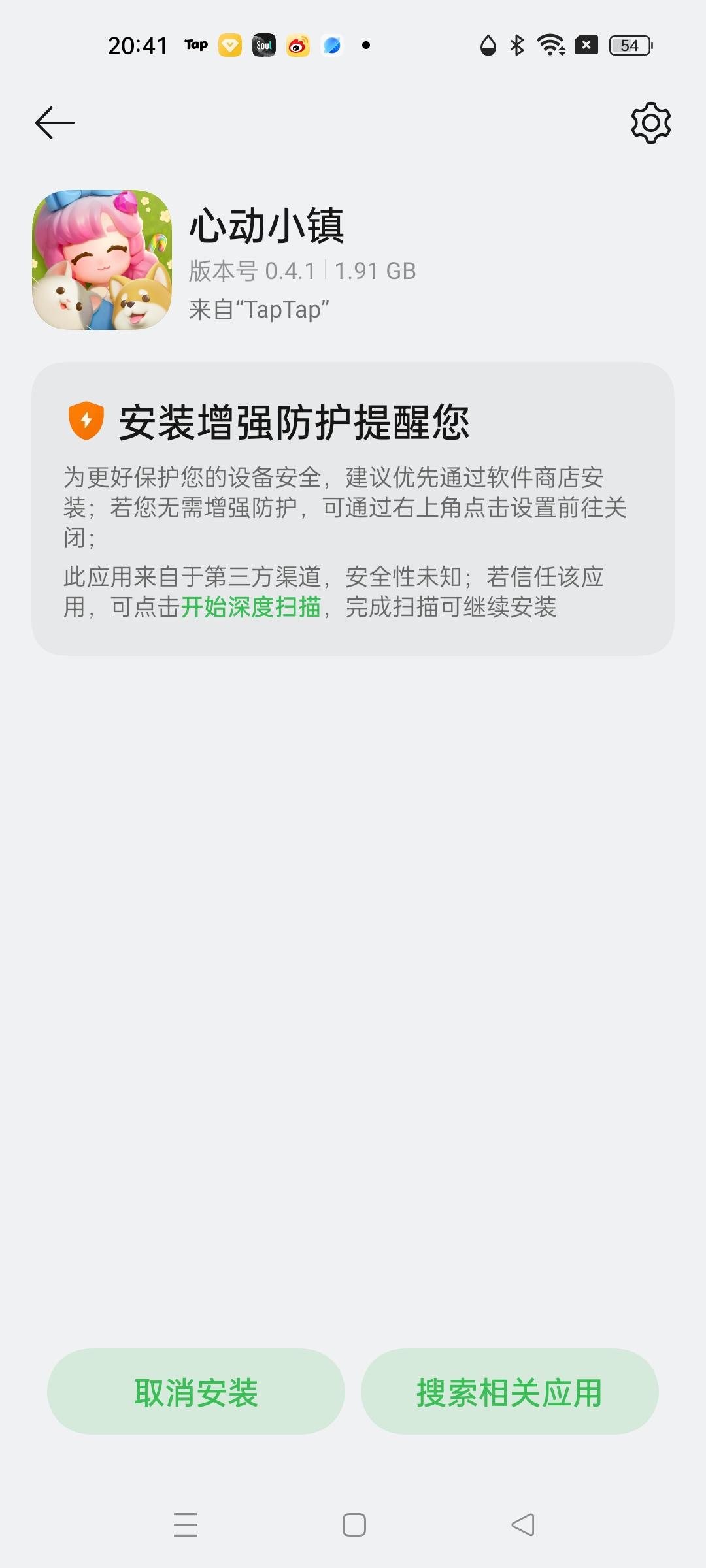Viewport: 706px width, 1568px height.
Task: Tap 搜索相关应用 to search related apps
Action: pos(509,1392)
